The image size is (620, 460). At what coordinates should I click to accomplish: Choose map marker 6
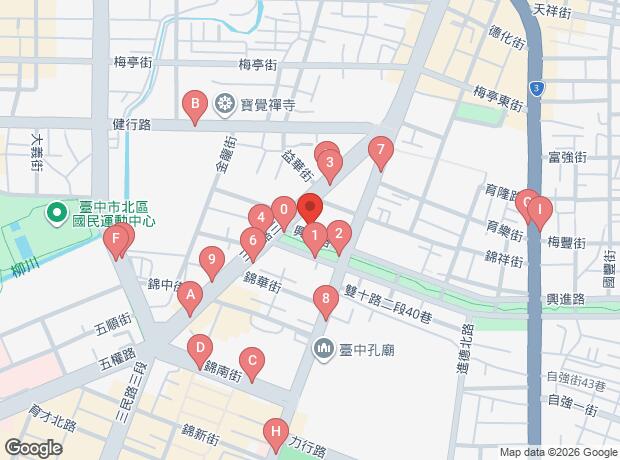click(252, 240)
